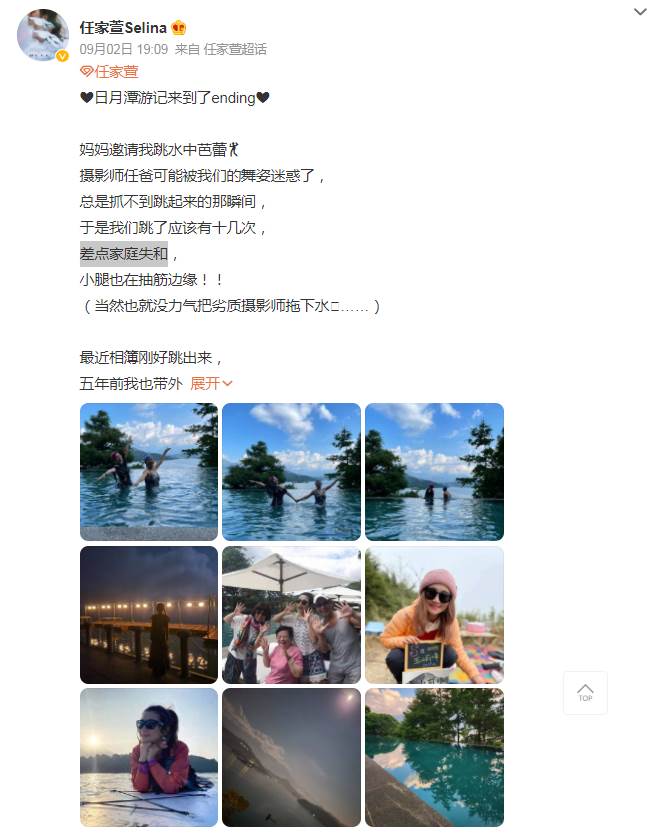
Task: Open photo of woman on paddleboard
Action: pos(149,757)
